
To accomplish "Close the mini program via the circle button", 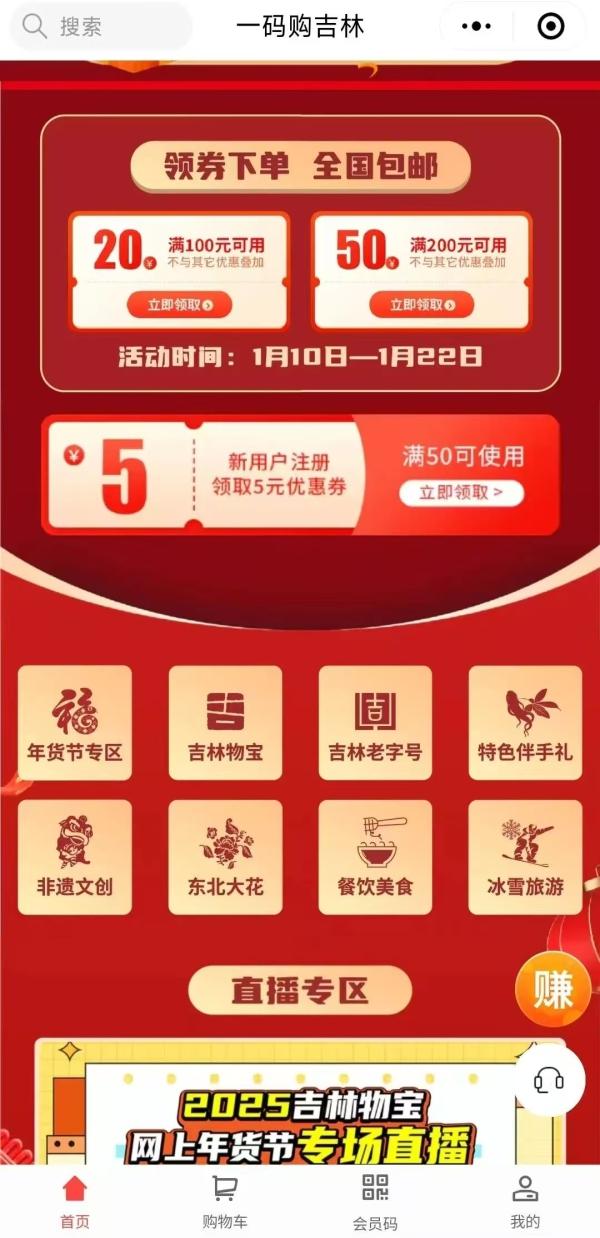I will point(550,27).
